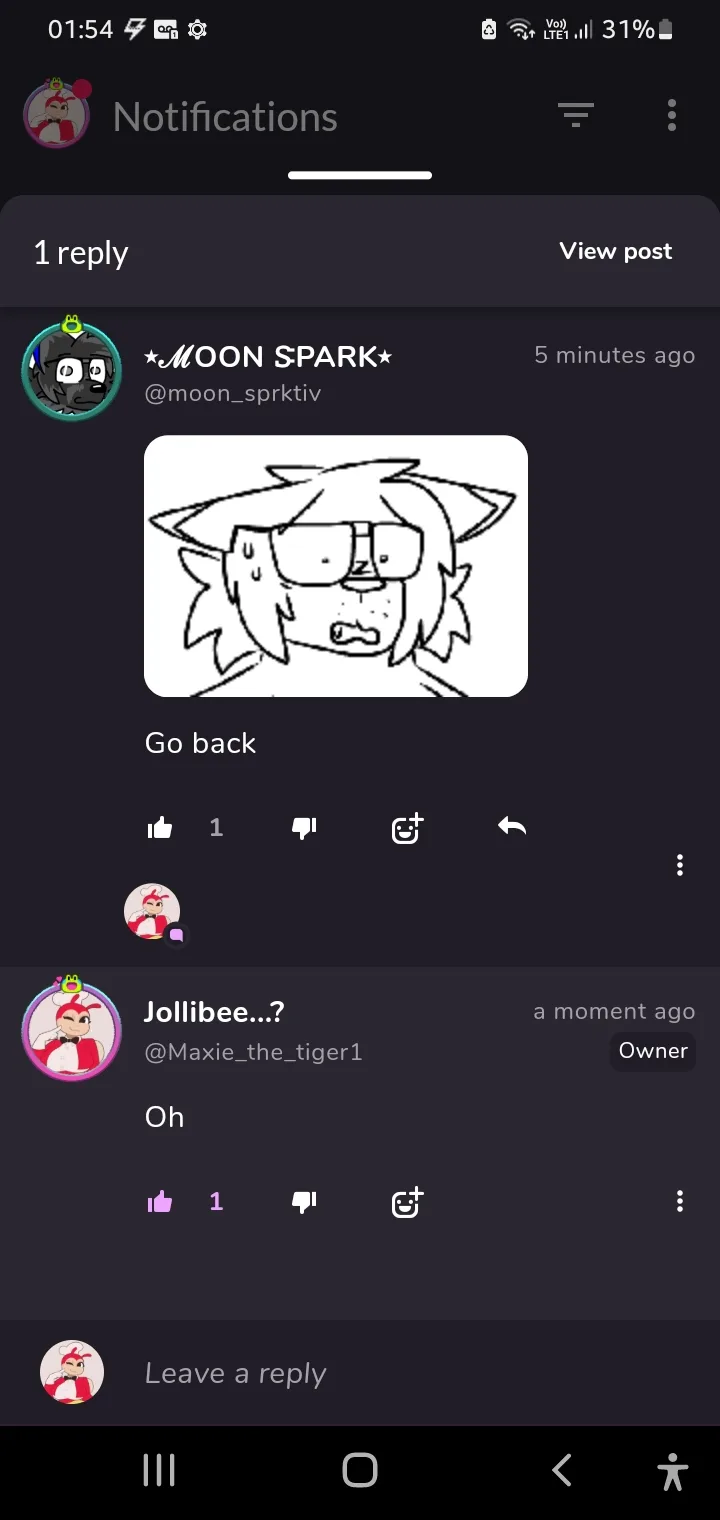Open the Notifications overflow menu

[x=672, y=116]
